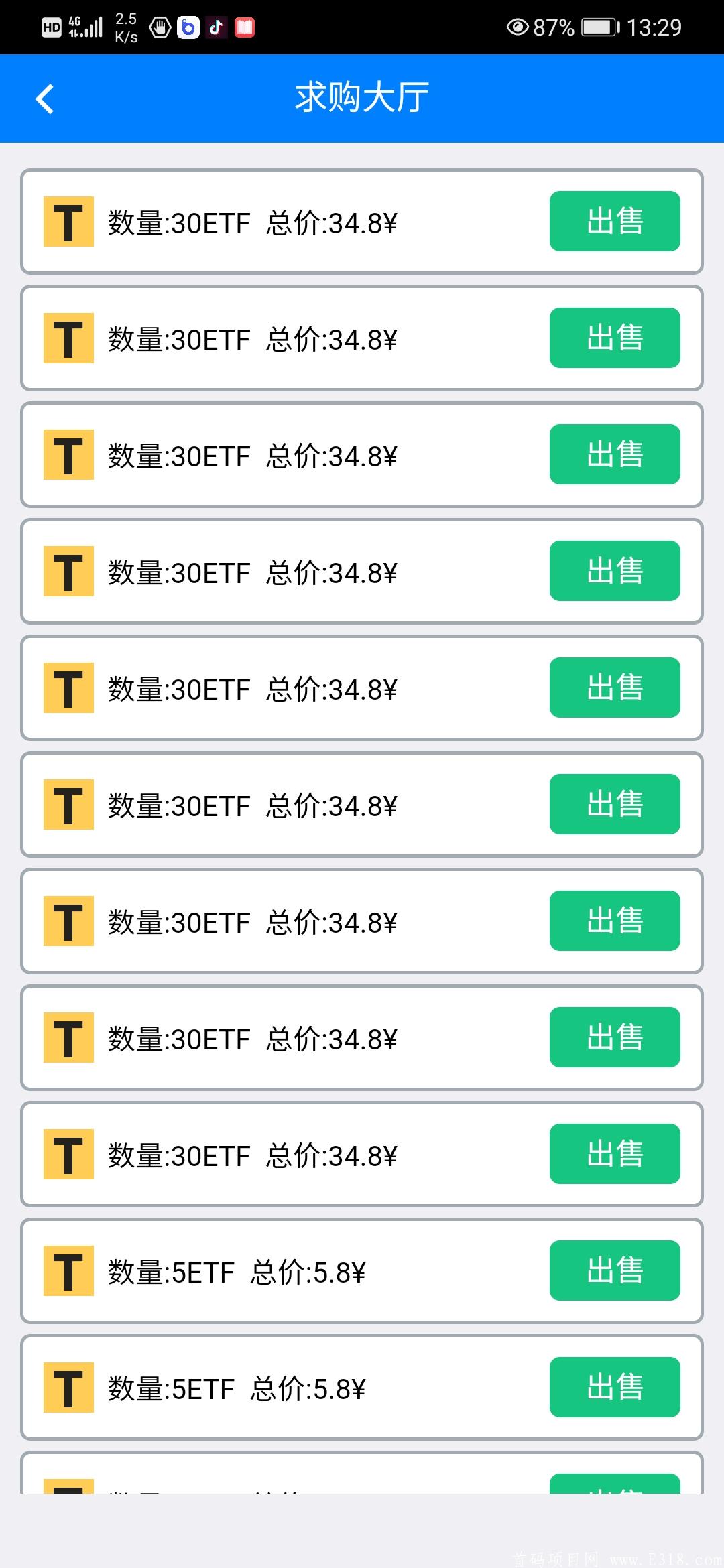The width and height of the screenshot is (724, 1568).
Task: Click 出售 on the fifth 30ETF listing
Action: 614,688
